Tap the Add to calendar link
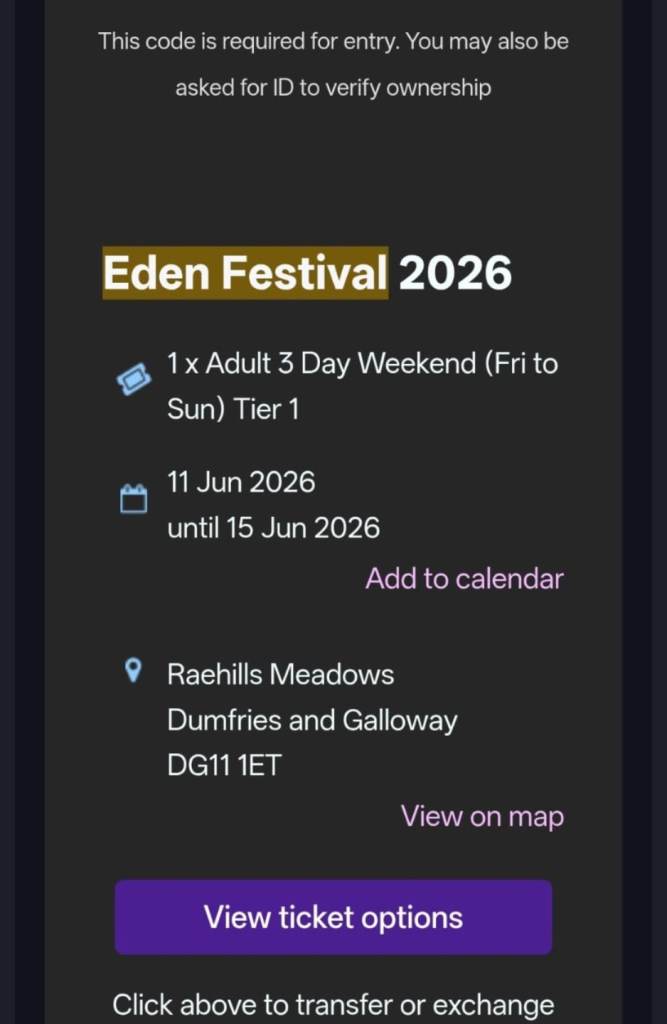The image size is (667, 1024). coord(464,579)
